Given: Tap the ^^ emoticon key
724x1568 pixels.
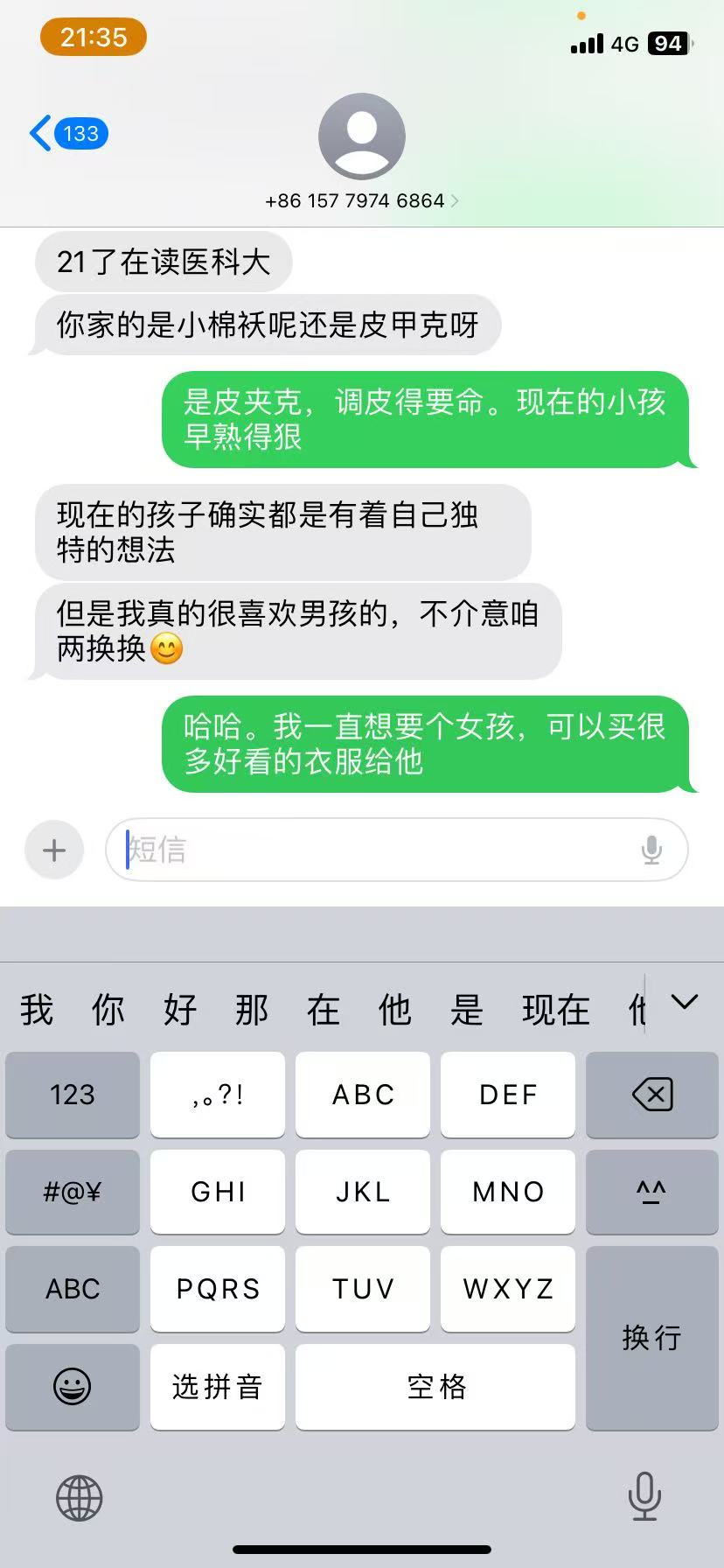Looking at the screenshot, I should (x=651, y=1192).
